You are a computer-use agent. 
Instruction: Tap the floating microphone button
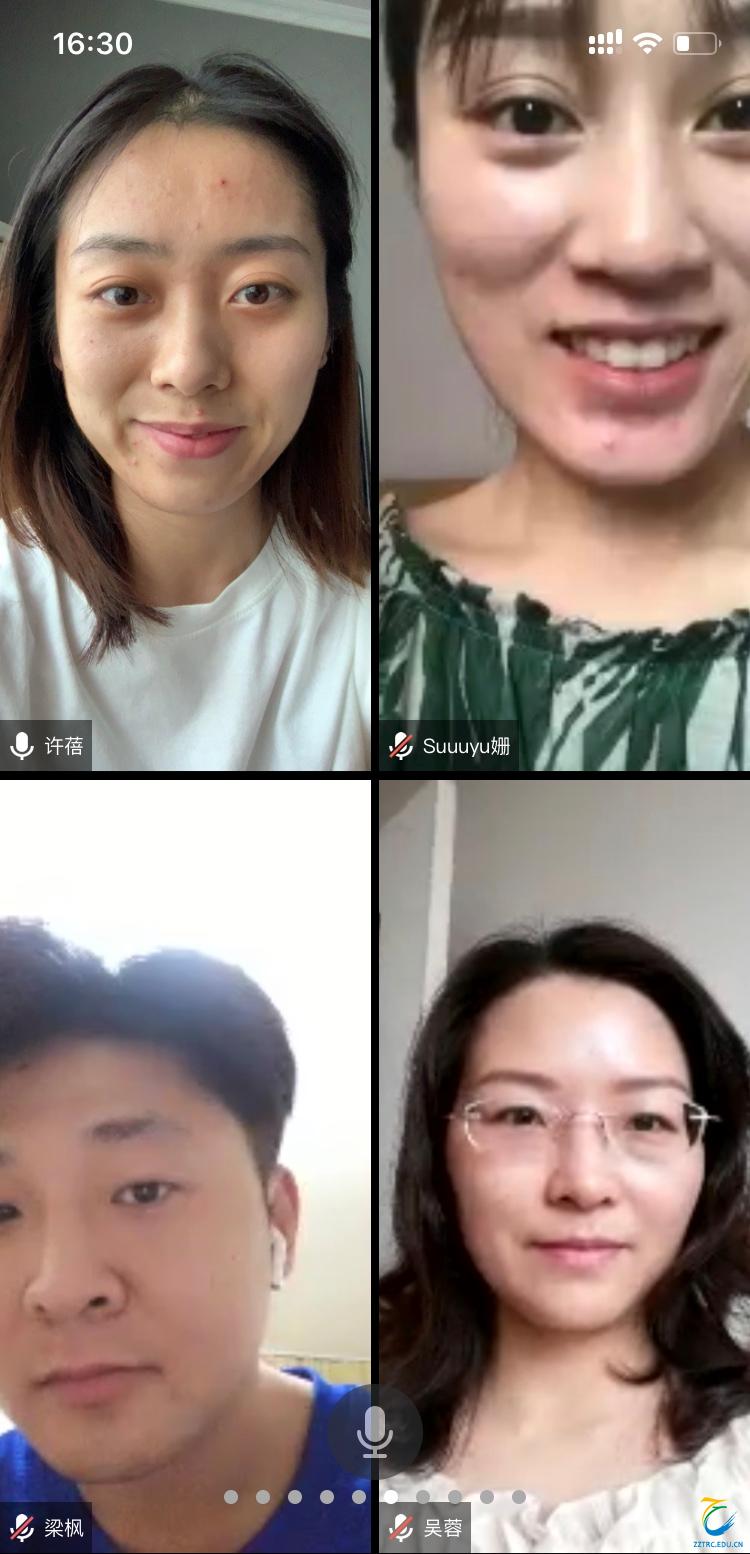(375, 1432)
